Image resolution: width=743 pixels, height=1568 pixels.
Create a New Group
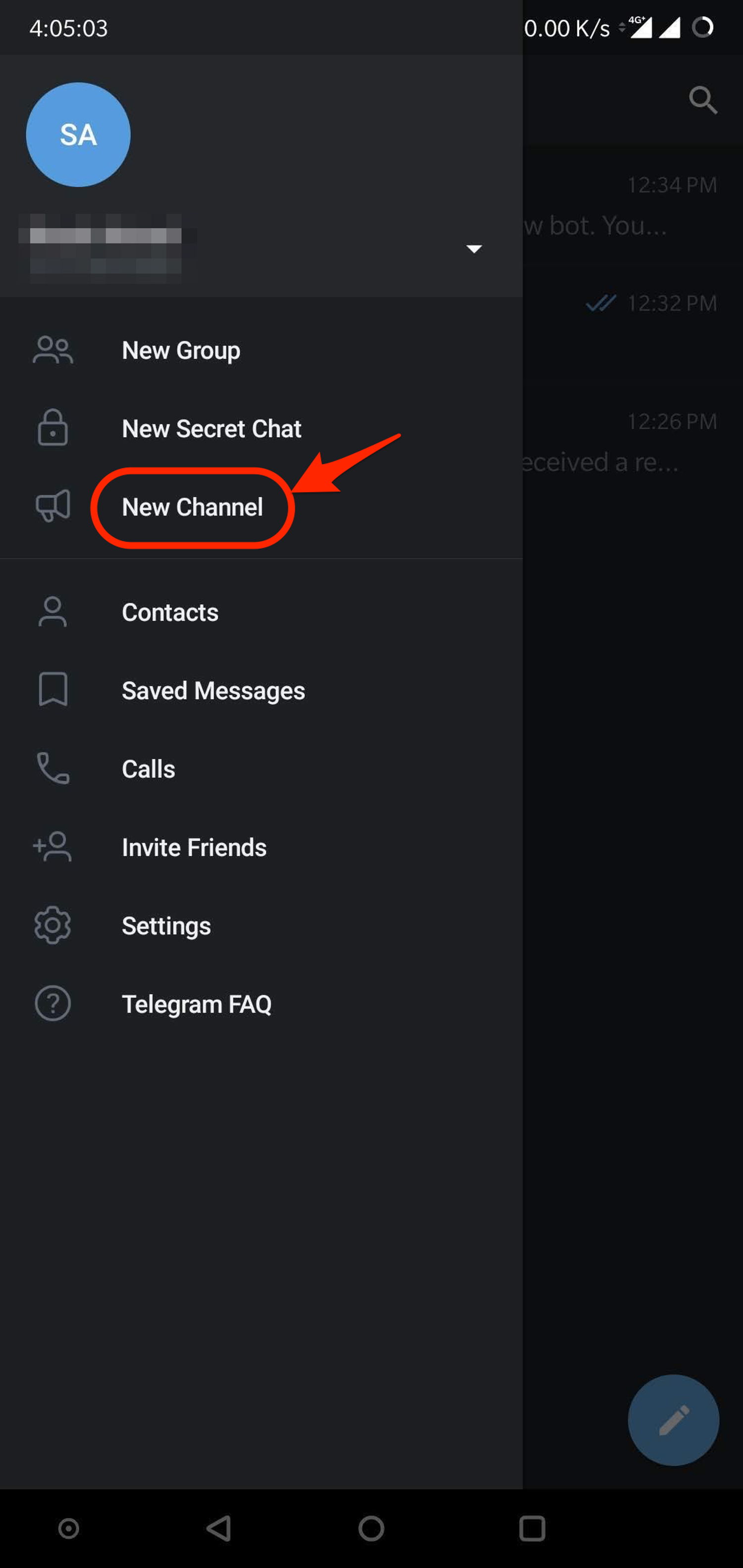coord(181,351)
